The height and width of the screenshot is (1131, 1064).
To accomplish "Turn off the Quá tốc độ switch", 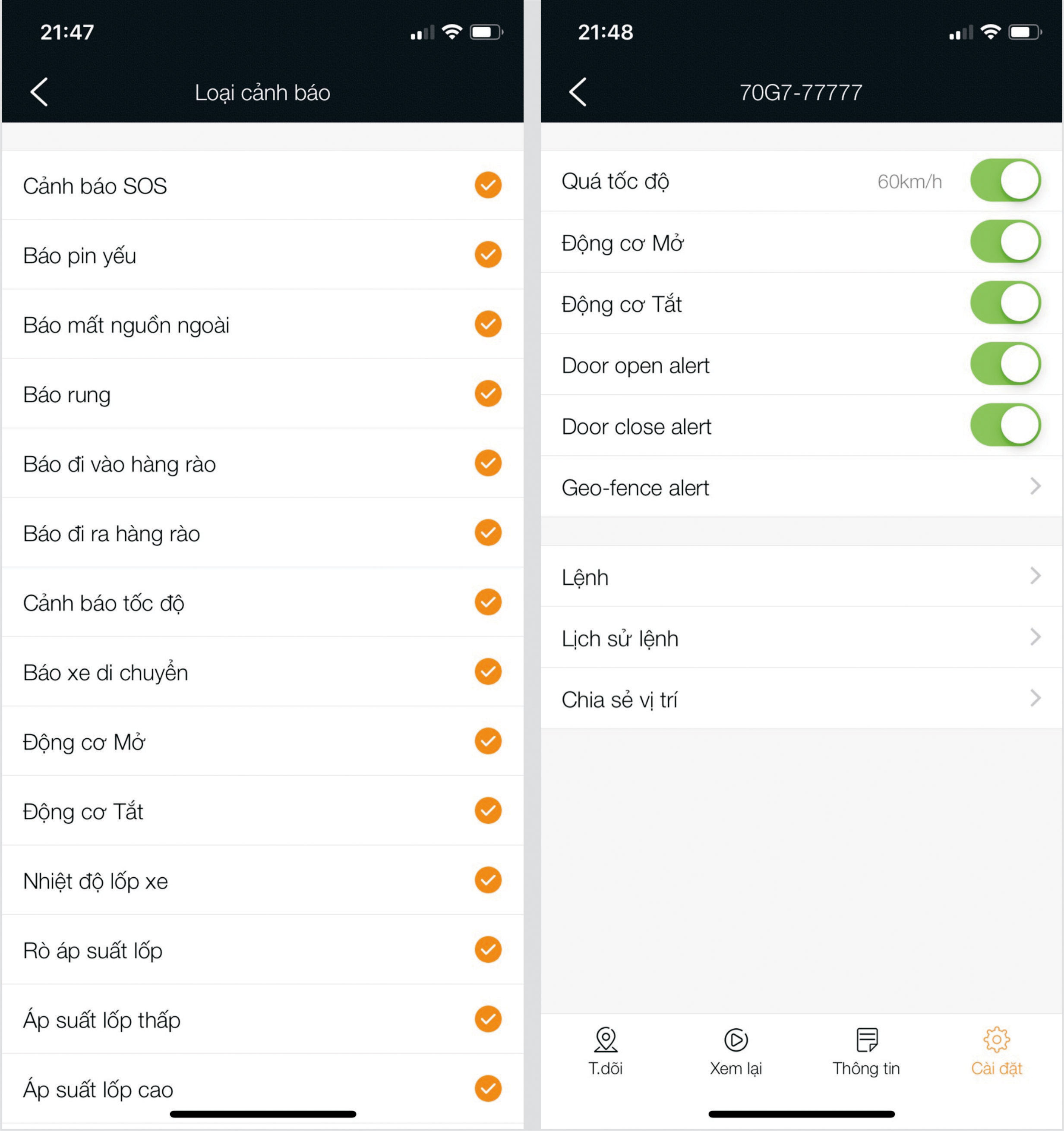I will (x=1005, y=180).
